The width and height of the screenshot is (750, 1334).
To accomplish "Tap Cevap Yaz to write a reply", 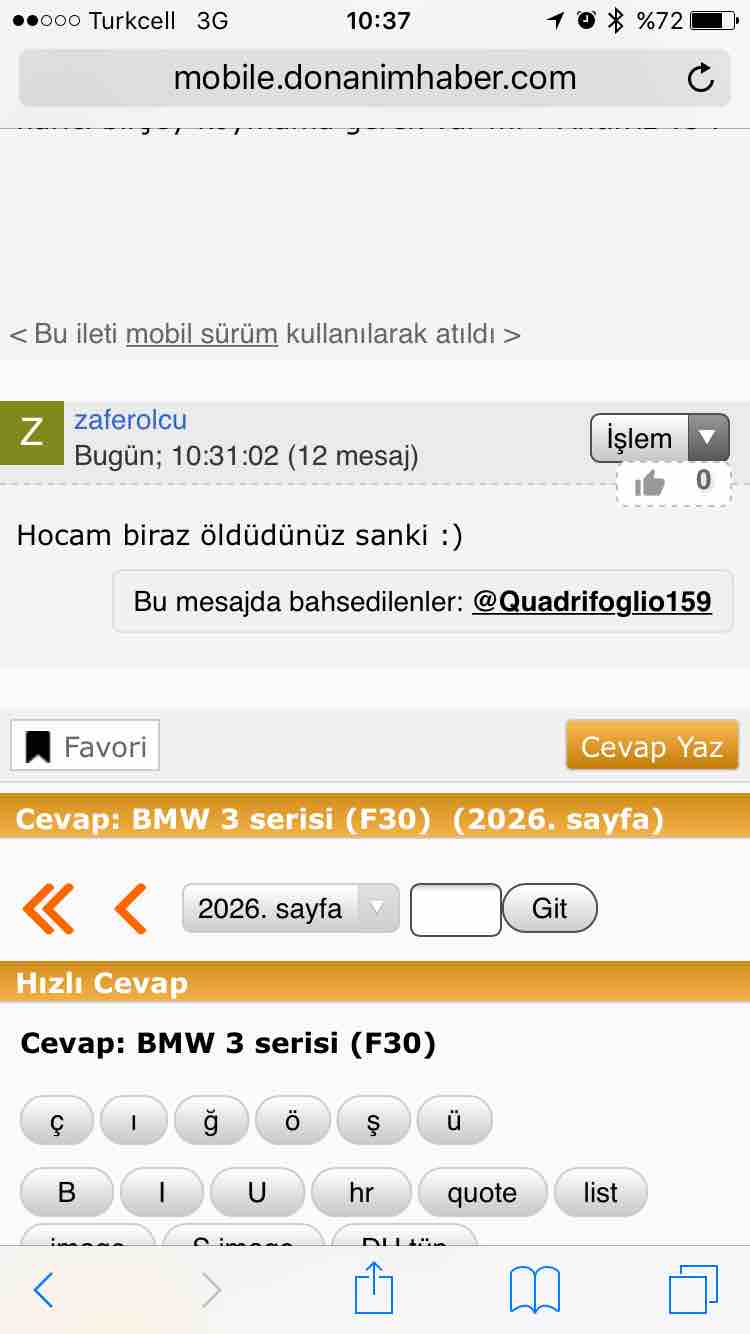I will tap(652, 746).
